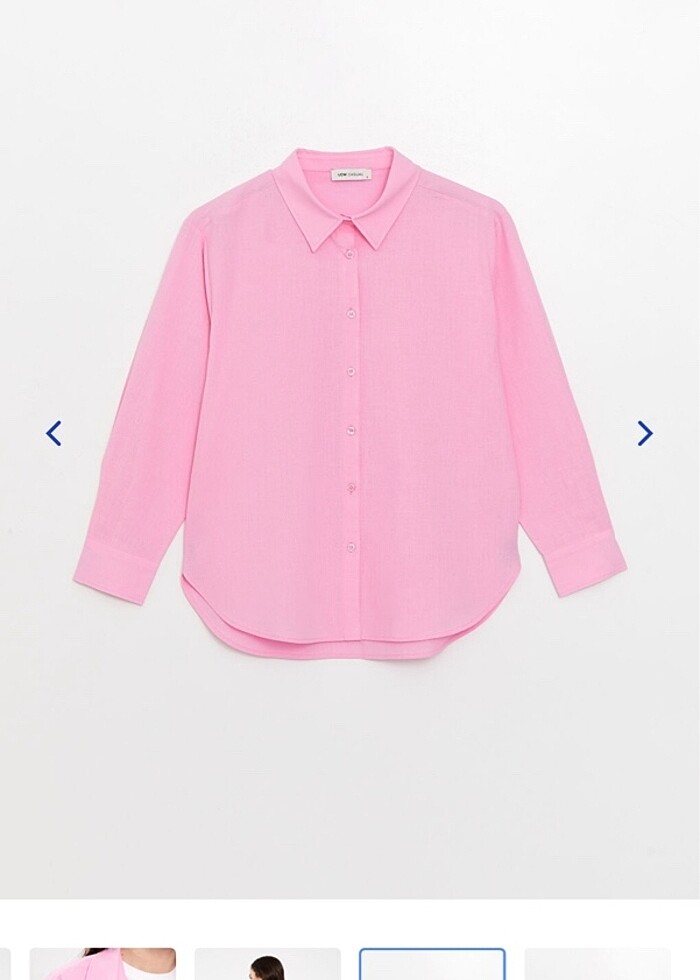Select the last thumbnail after the highlighted one
Screen dimensions: 700x980
[x=597, y=964]
